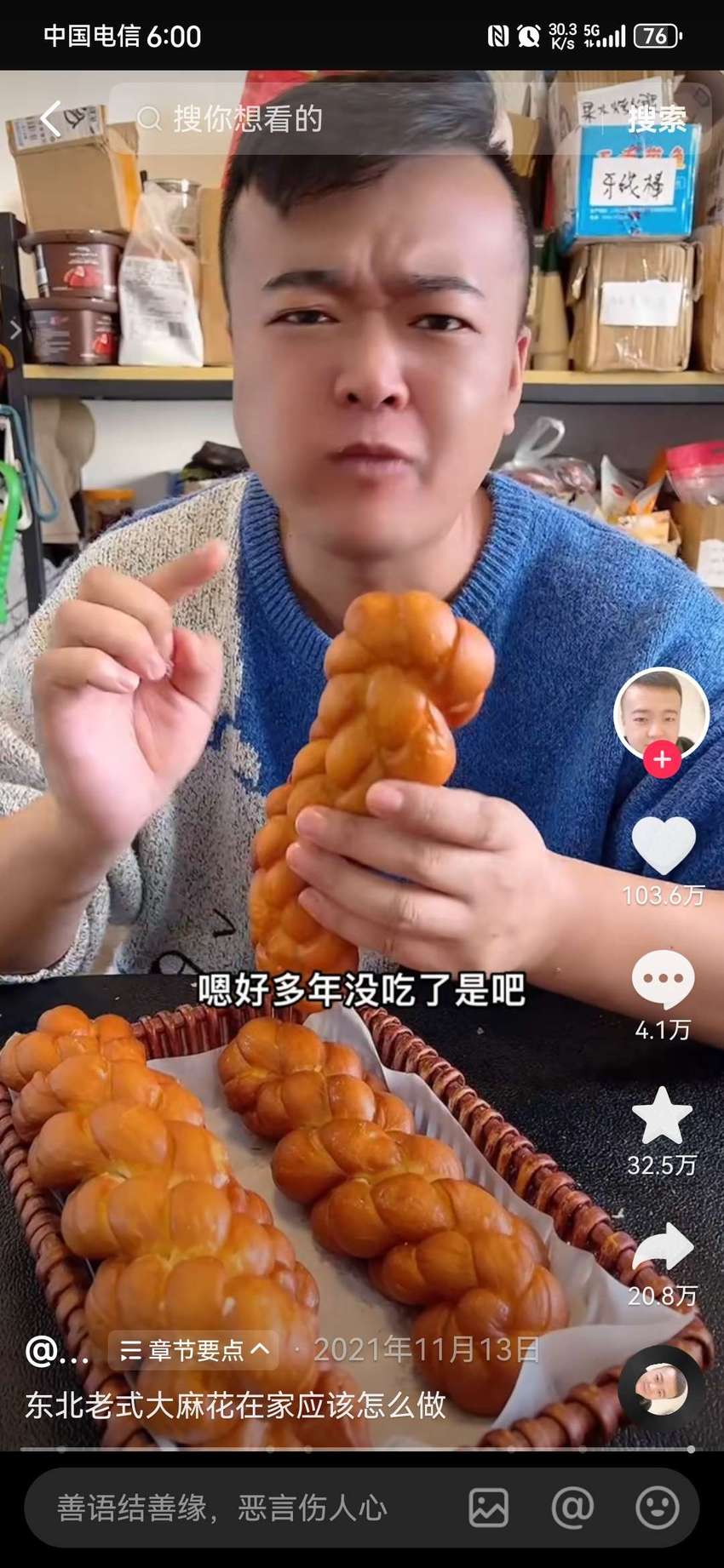The image size is (724, 1568).
Task: Share the video using the arrow icon
Action: click(664, 1248)
